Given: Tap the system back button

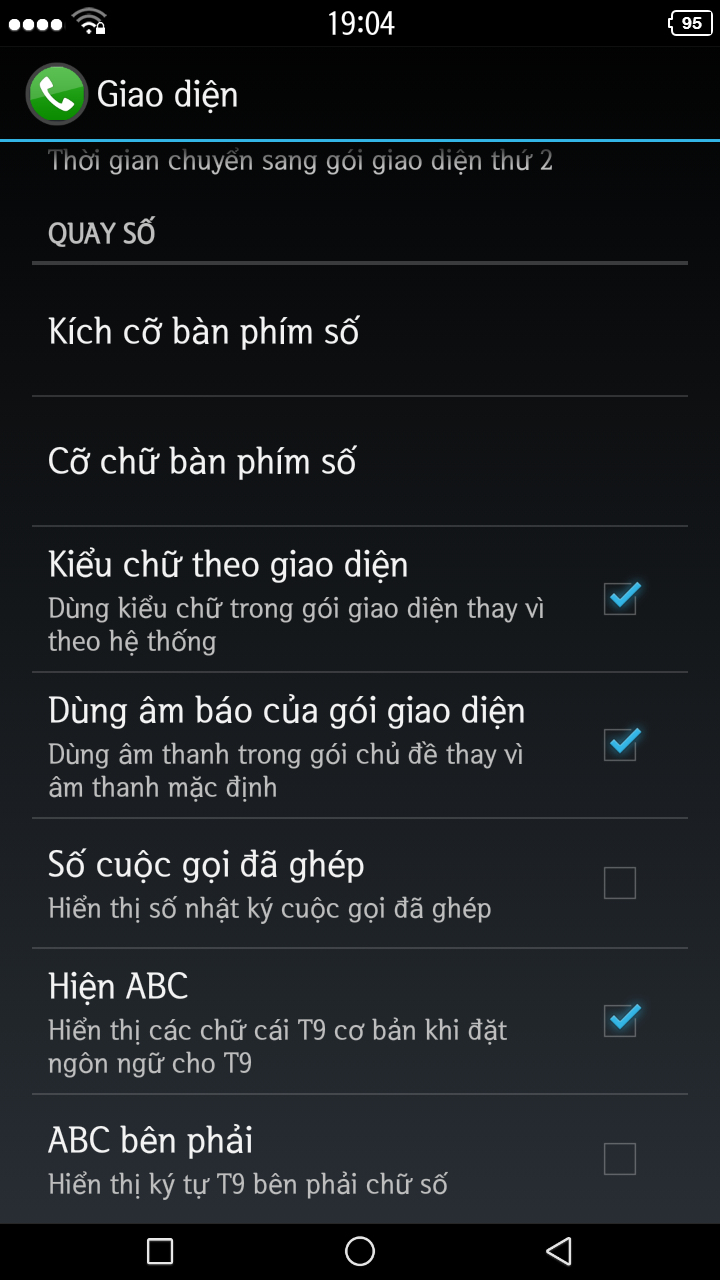Looking at the screenshot, I should tap(559, 1251).
